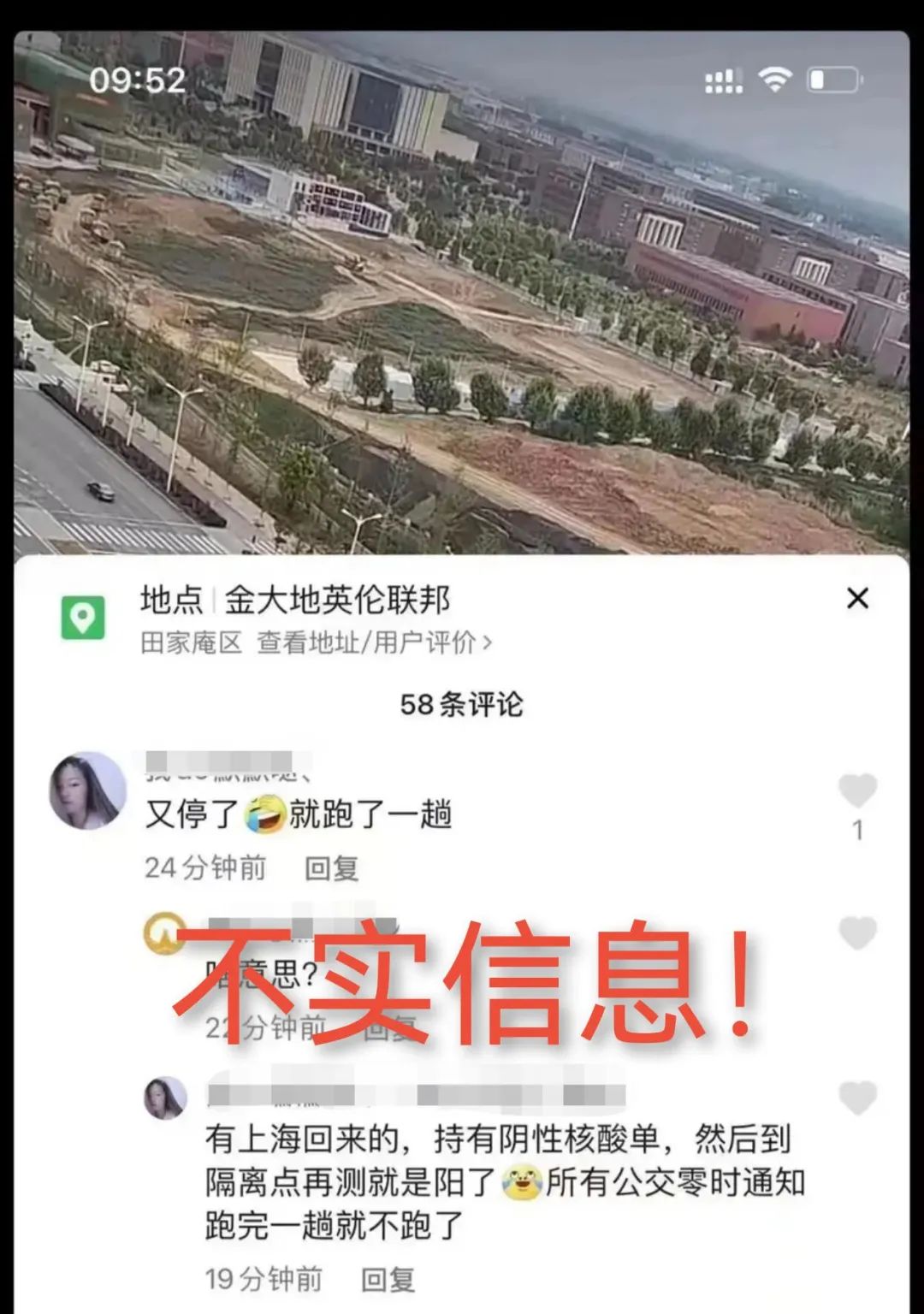
Task: Open avatar of the 又停了 commenter
Action: [x=86, y=791]
